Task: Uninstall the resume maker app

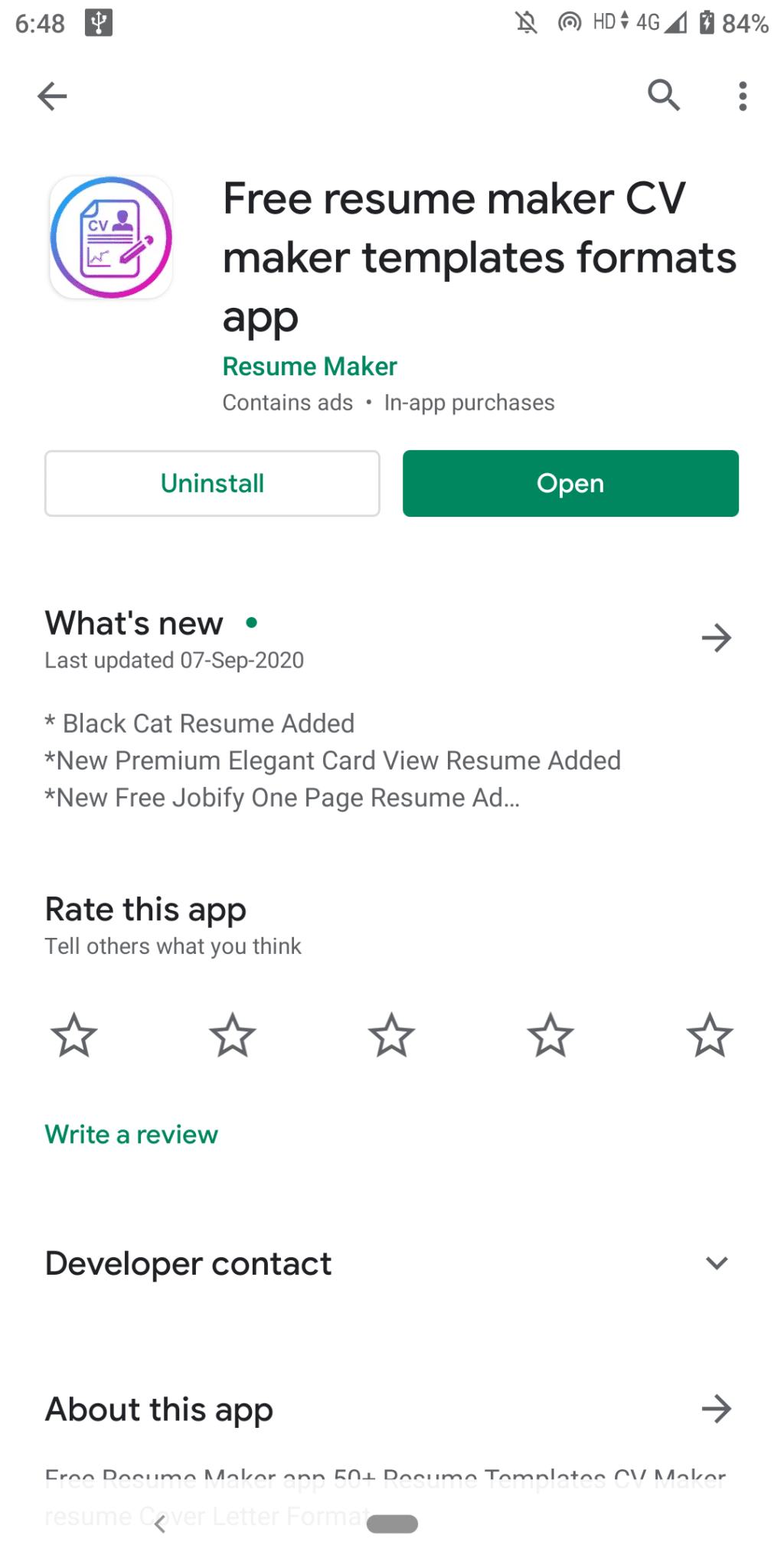Action: (x=212, y=483)
